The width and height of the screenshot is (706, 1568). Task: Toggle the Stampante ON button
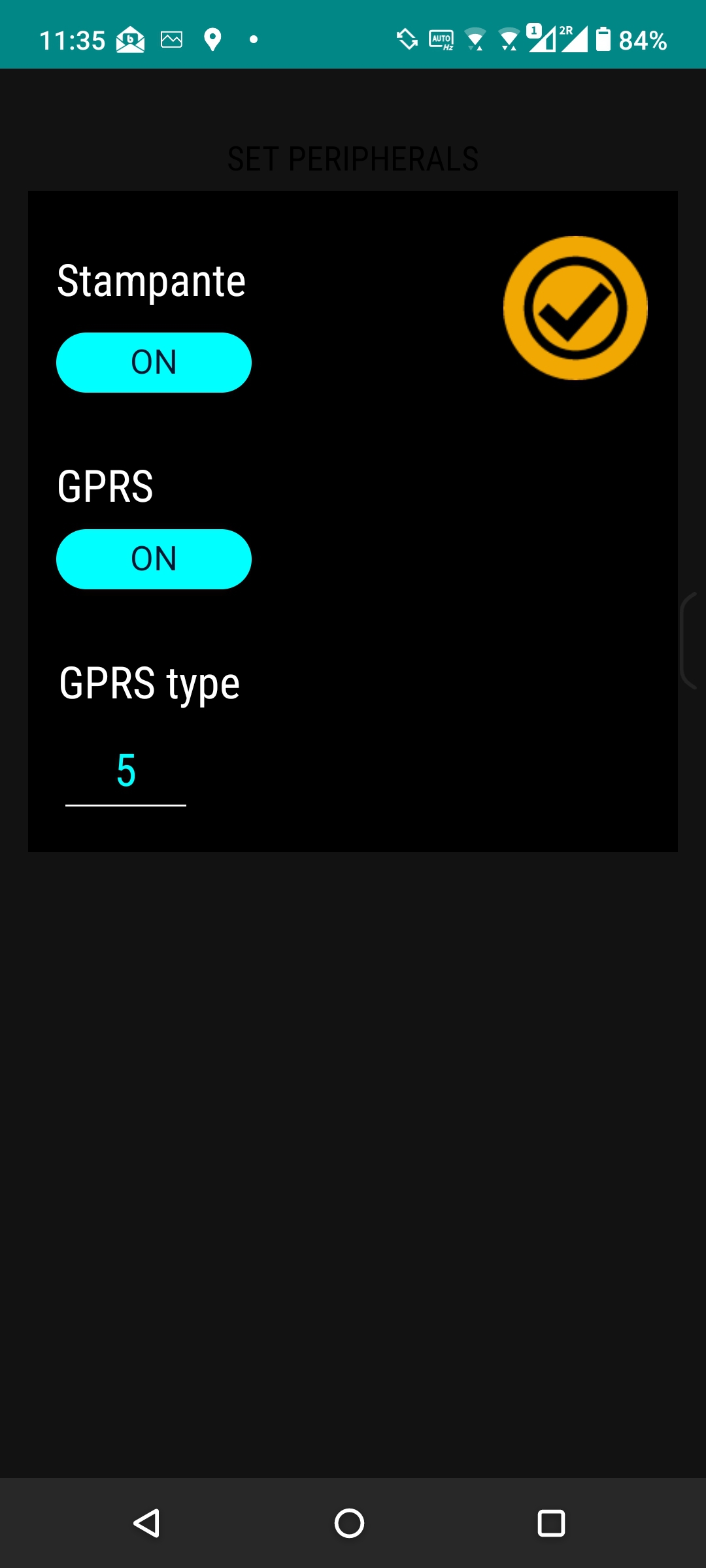(154, 363)
